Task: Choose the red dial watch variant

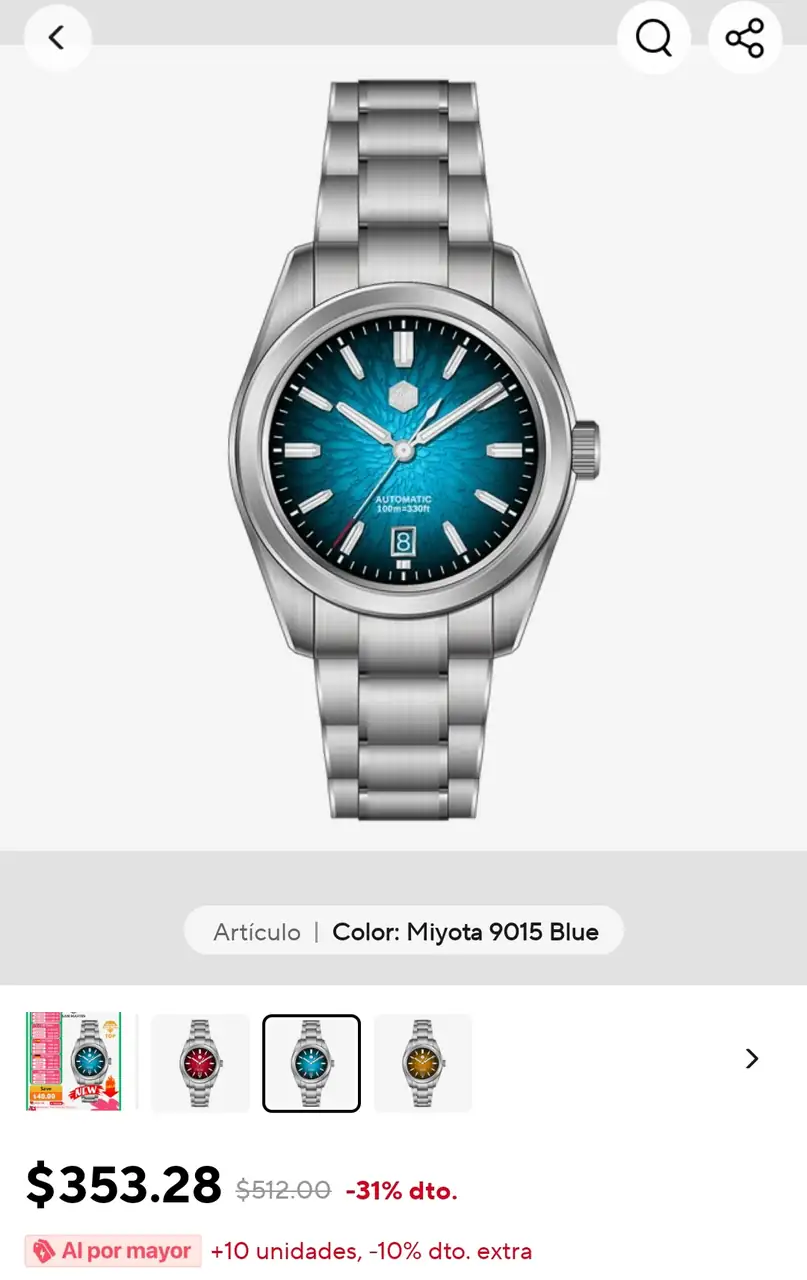Action: pyautogui.click(x=200, y=1063)
